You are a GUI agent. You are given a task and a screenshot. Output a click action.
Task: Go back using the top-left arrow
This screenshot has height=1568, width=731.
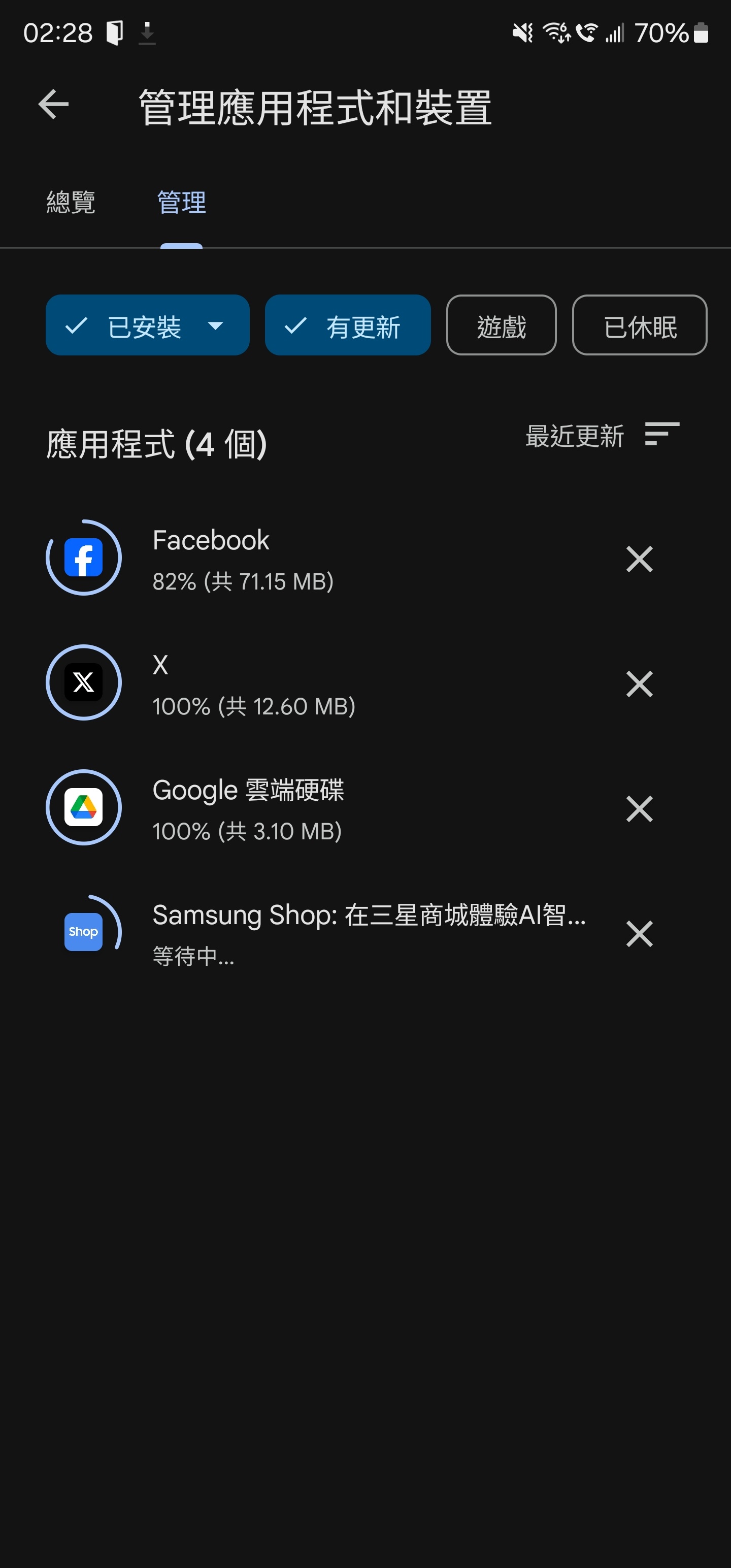click(54, 105)
